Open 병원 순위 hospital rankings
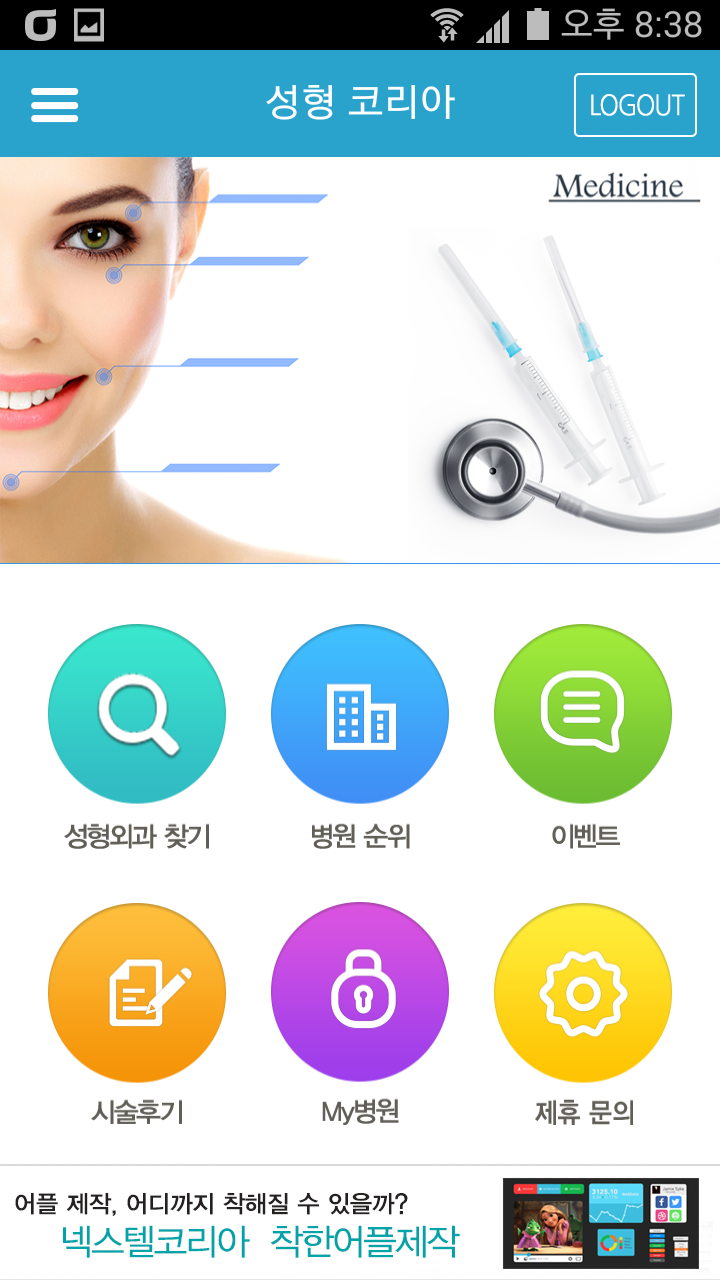720x1280 pixels. point(360,714)
